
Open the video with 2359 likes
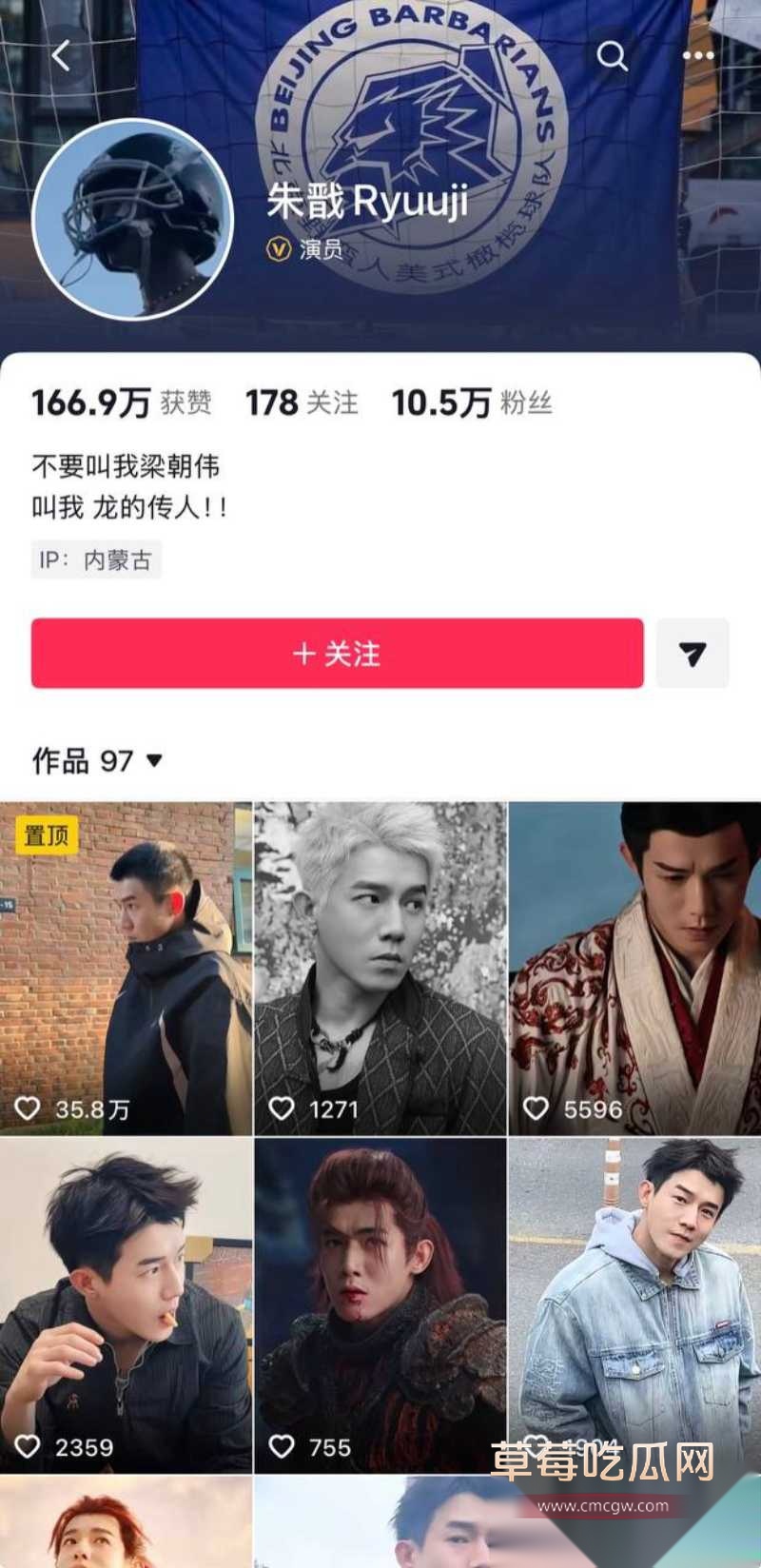pyautogui.click(x=126, y=1305)
